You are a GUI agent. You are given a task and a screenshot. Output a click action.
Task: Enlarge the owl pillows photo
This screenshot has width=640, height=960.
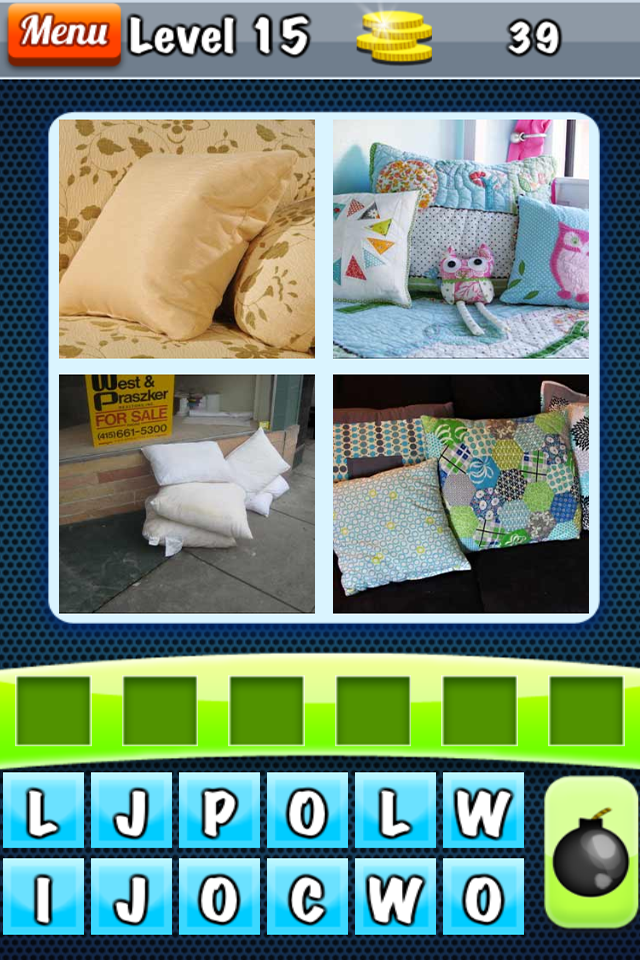pyautogui.click(x=461, y=238)
